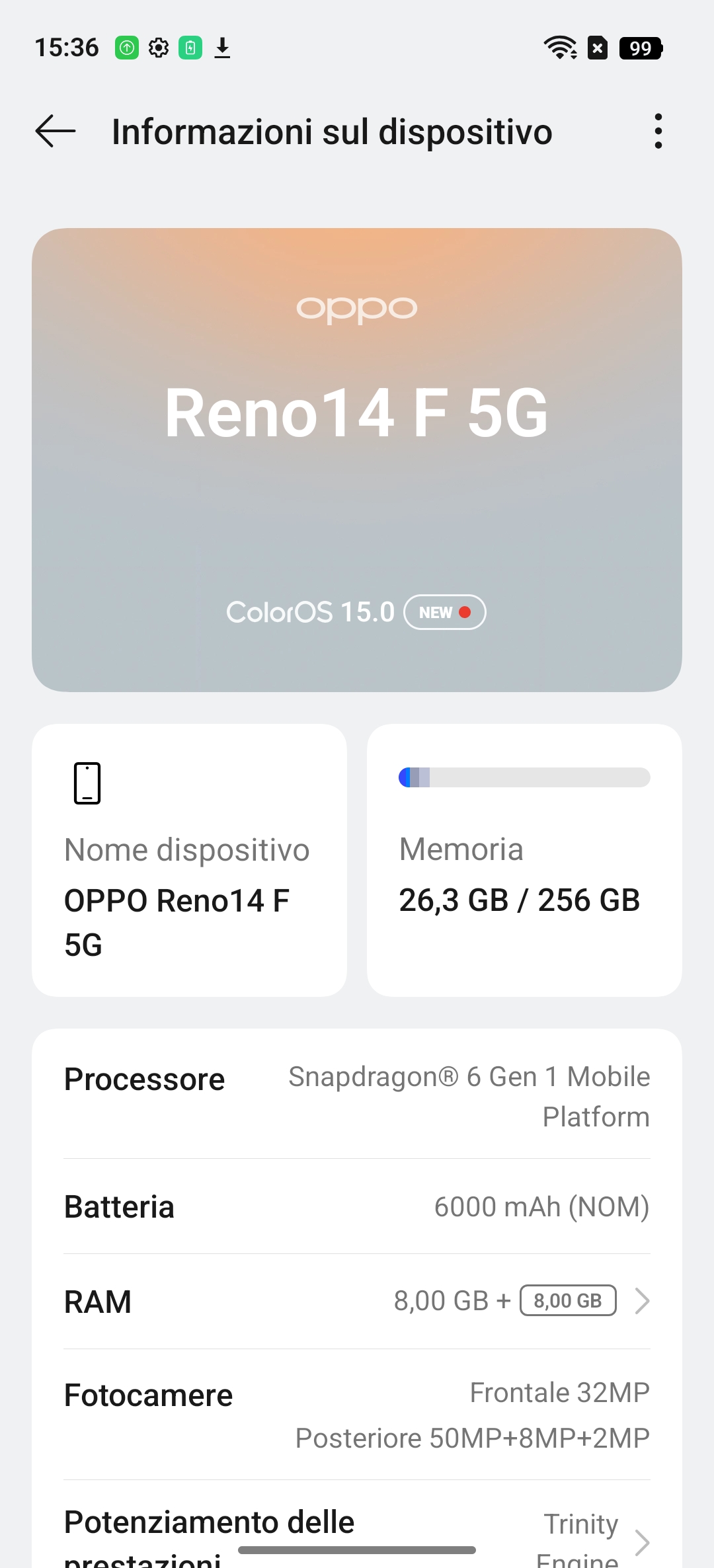The width and height of the screenshot is (714, 1568).
Task: Open the ColorOS 15.0 NEW update badge
Action: (x=444, y=612)
